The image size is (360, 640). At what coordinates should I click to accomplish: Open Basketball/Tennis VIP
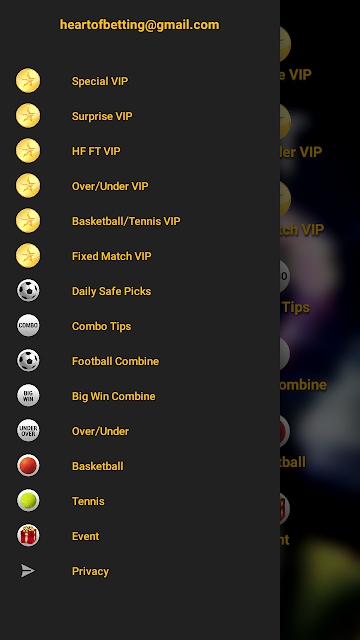(140, 221)
